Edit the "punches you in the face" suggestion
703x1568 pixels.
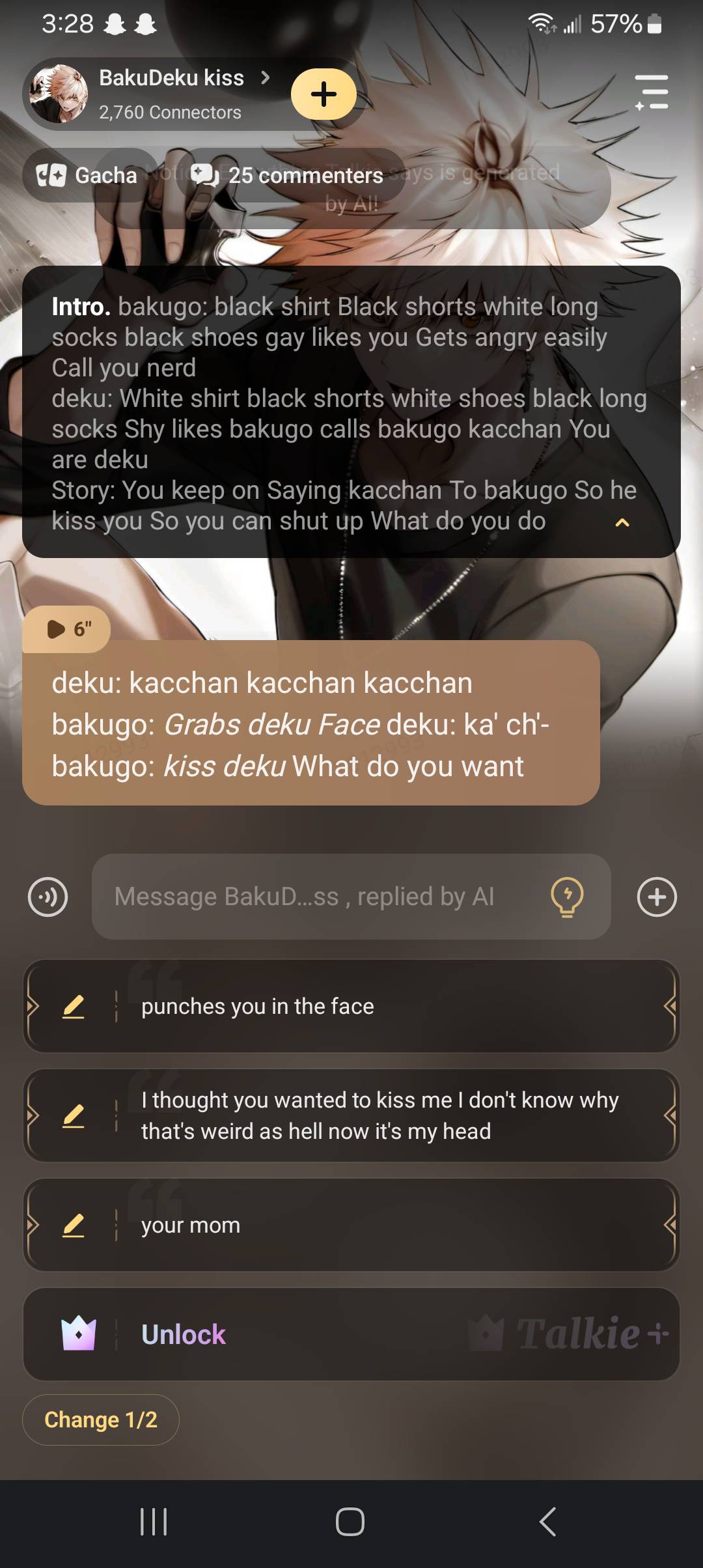pos(74,1006)
